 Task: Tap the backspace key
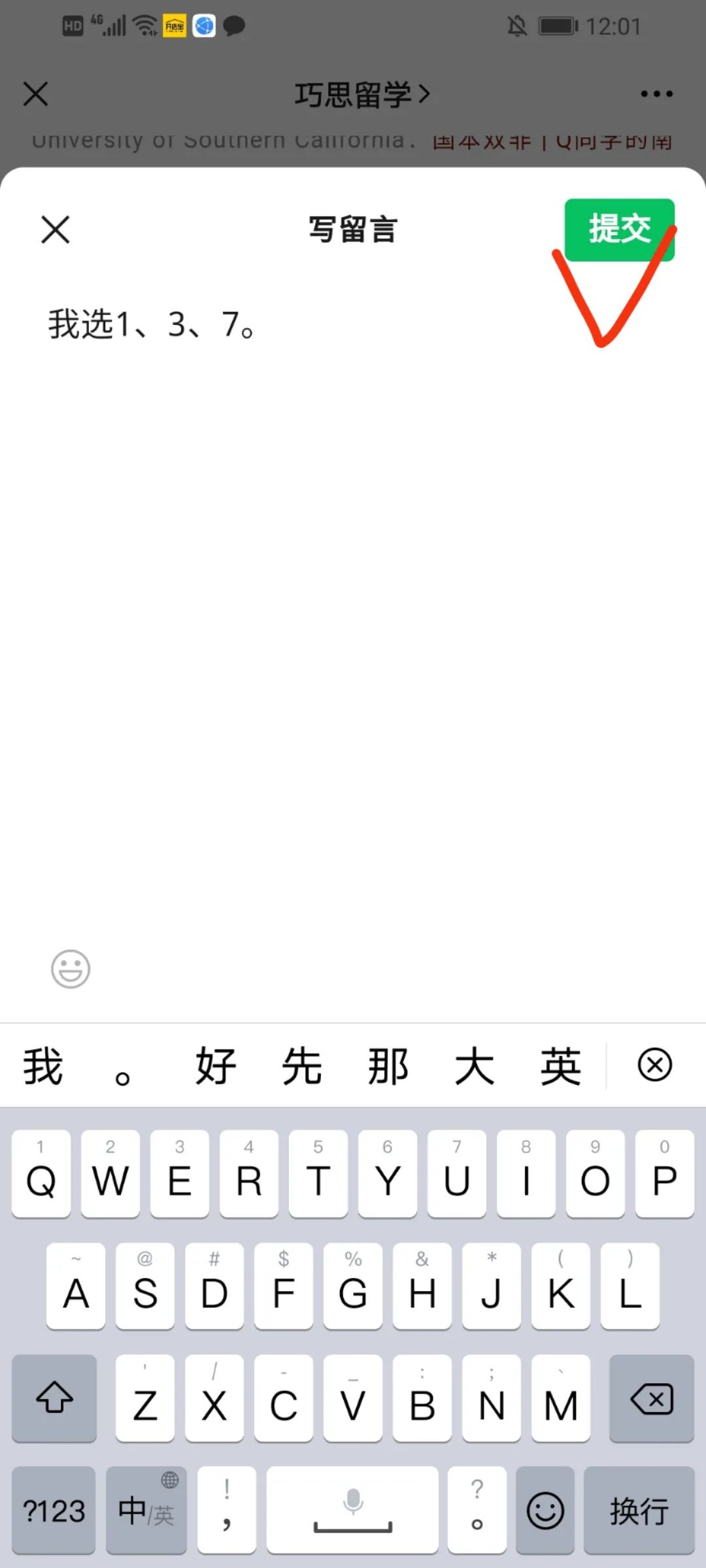pos(651,1398)
